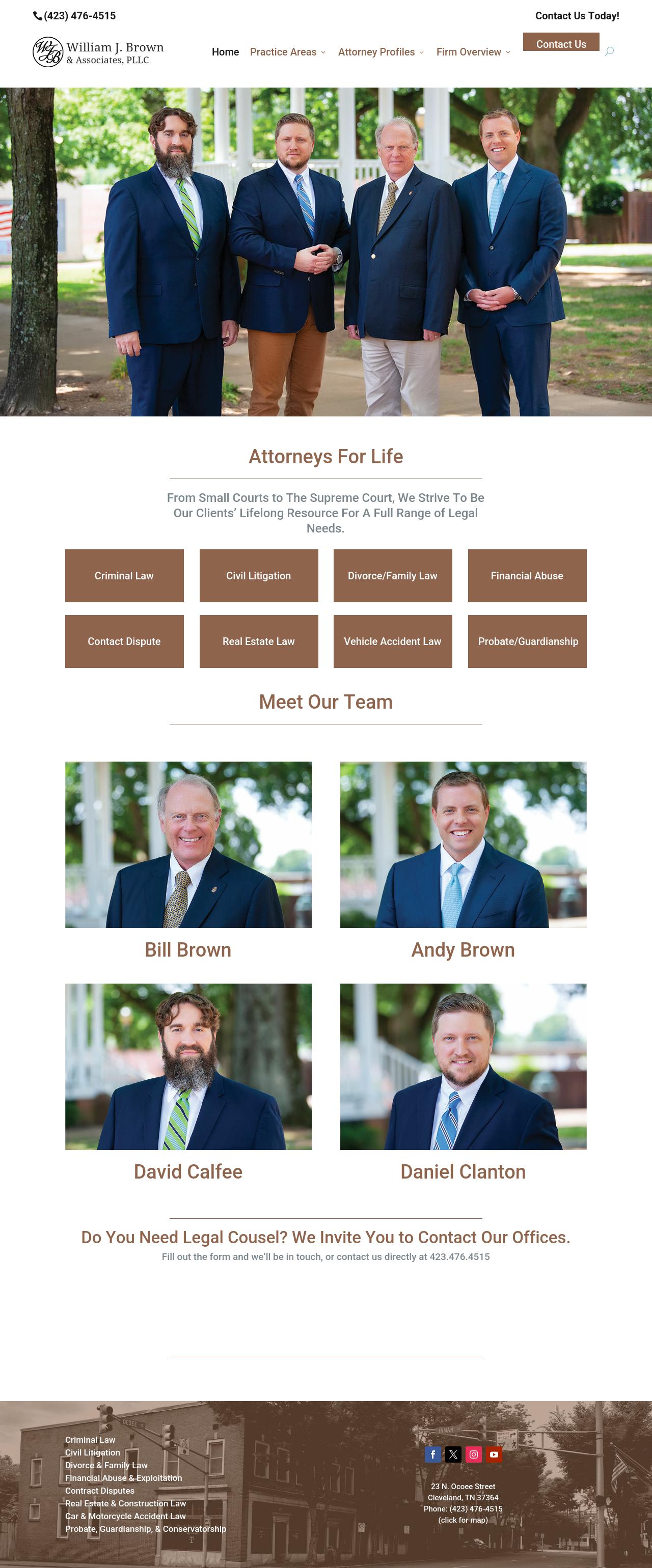This screenshot has height=1568, width=652.
Task: View Bill Brown's profile photo card
Action: pos(188,844)
